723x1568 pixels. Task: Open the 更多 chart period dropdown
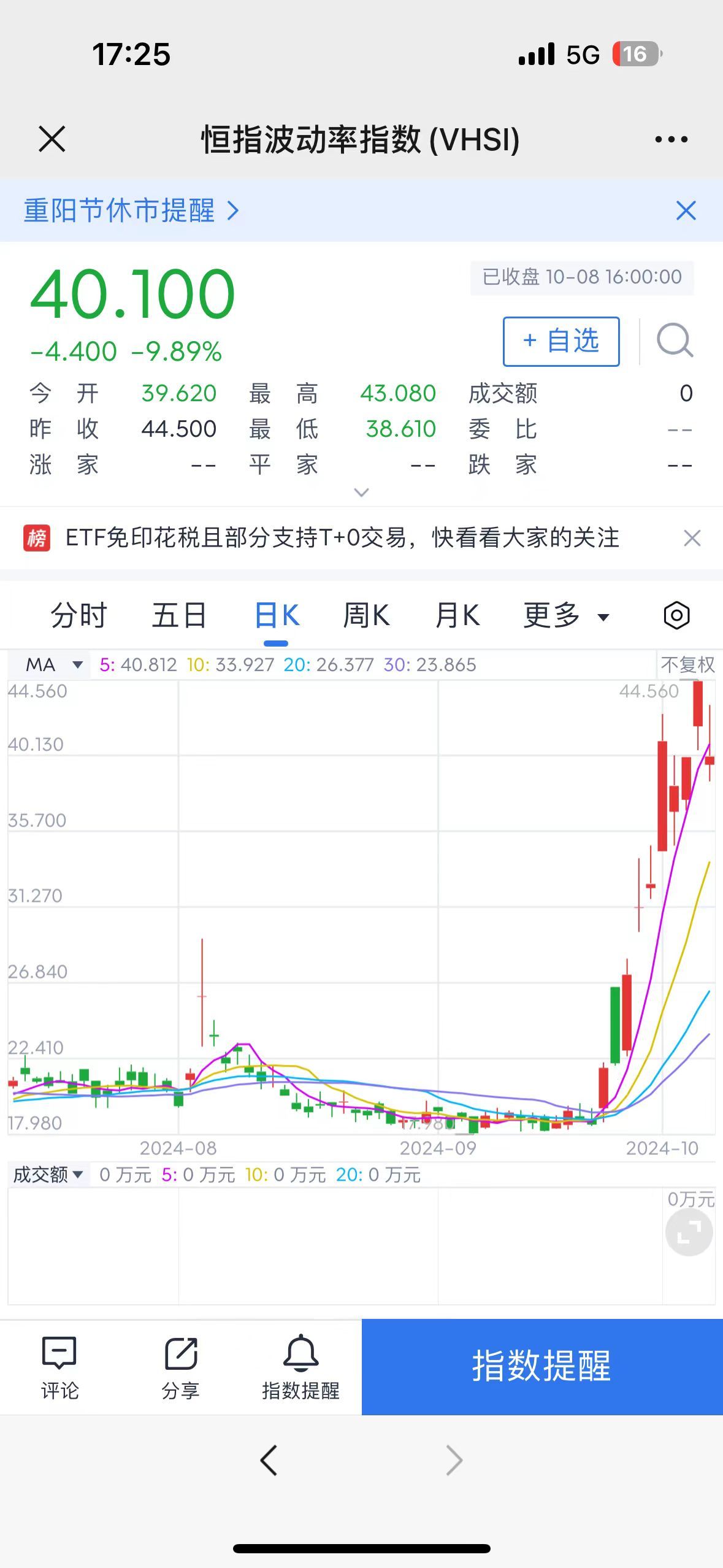coord(565,615)
